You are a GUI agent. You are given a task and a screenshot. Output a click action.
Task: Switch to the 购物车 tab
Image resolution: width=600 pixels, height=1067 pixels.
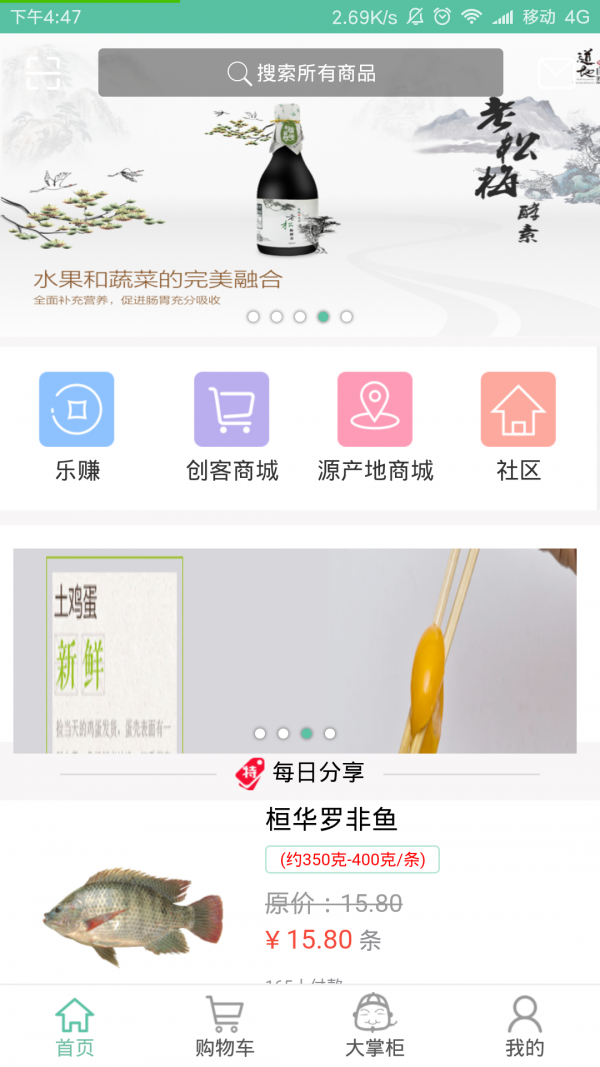tap(225, 1027)
